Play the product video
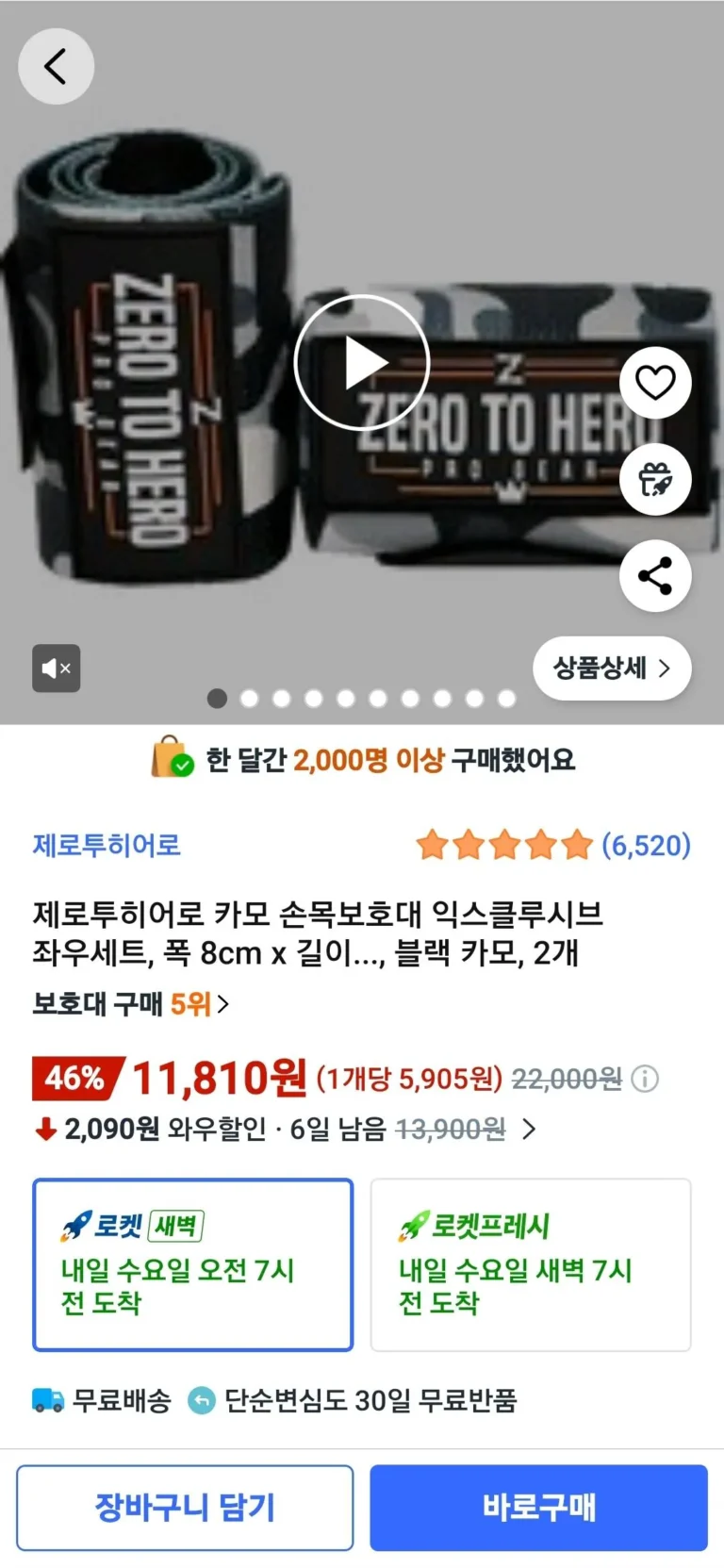Image resolution: width=724 pixels, height=1568 pixels. pos(362,363)
